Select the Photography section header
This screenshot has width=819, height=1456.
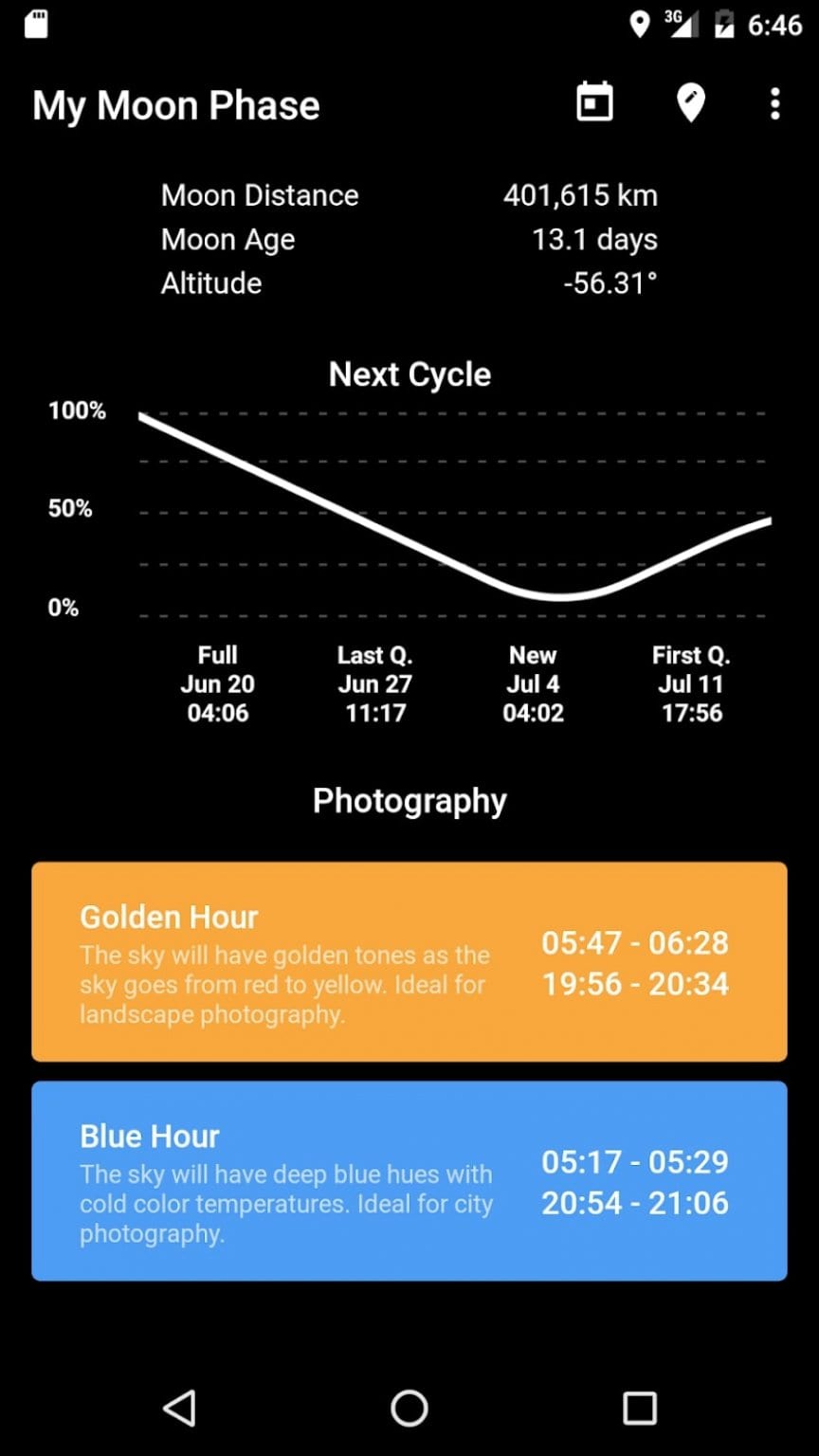pos(409,800)
